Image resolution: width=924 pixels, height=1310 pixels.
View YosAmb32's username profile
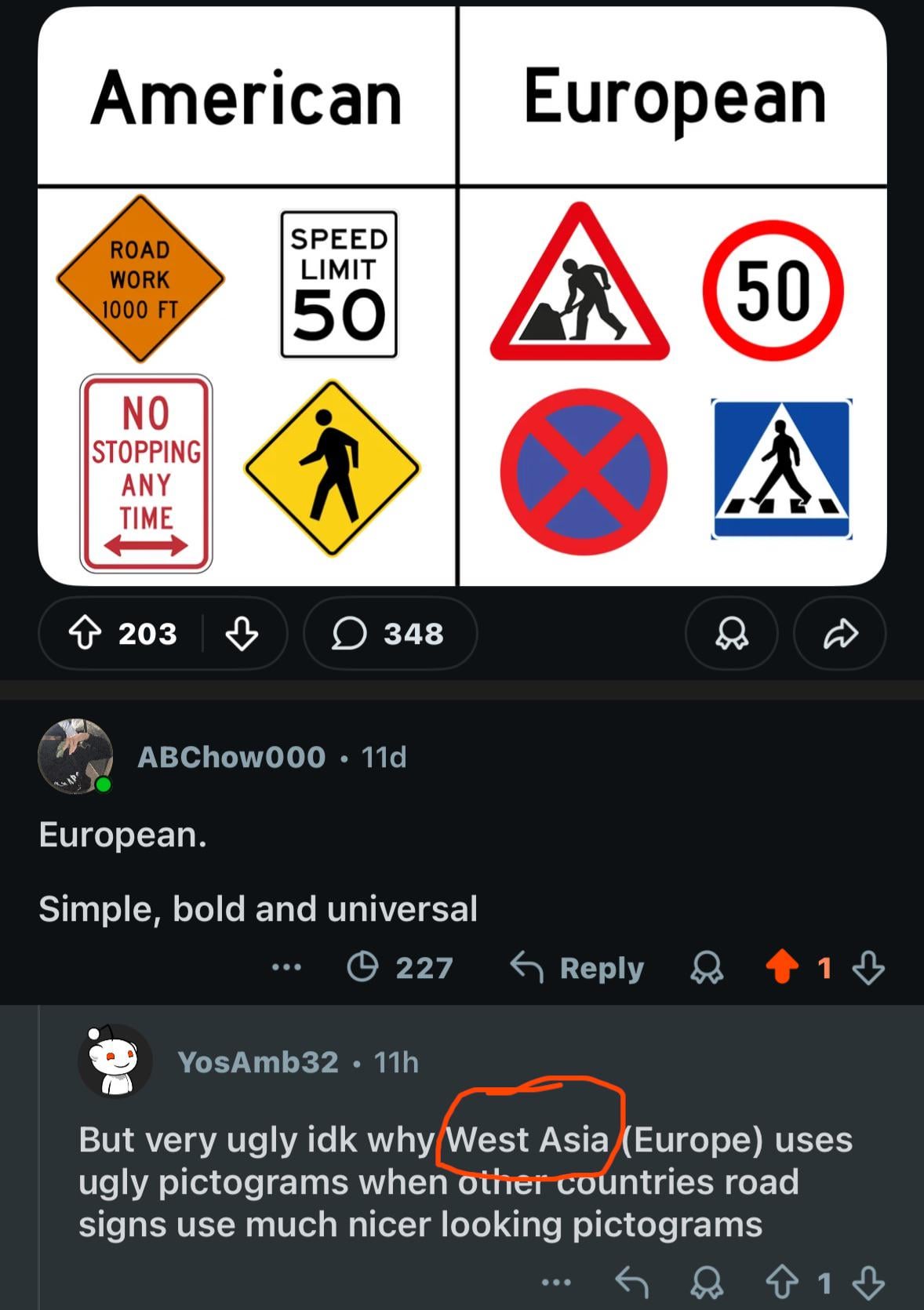(x=258, y=1062)
